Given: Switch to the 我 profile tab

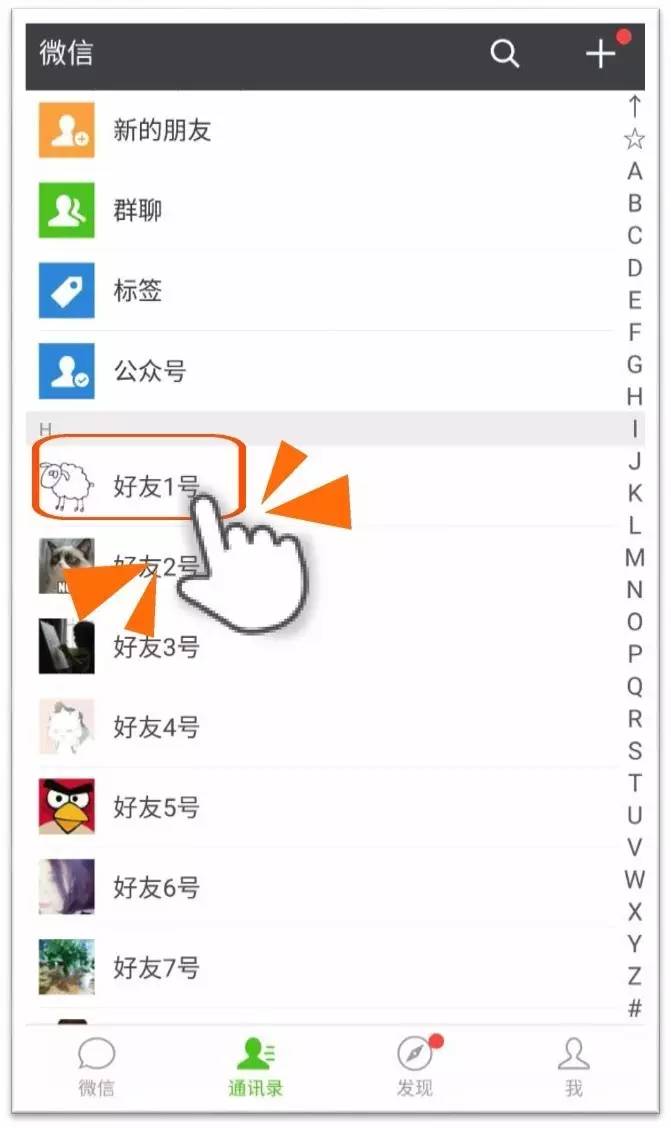Looking at the screenshot, I should [573, 1066].
